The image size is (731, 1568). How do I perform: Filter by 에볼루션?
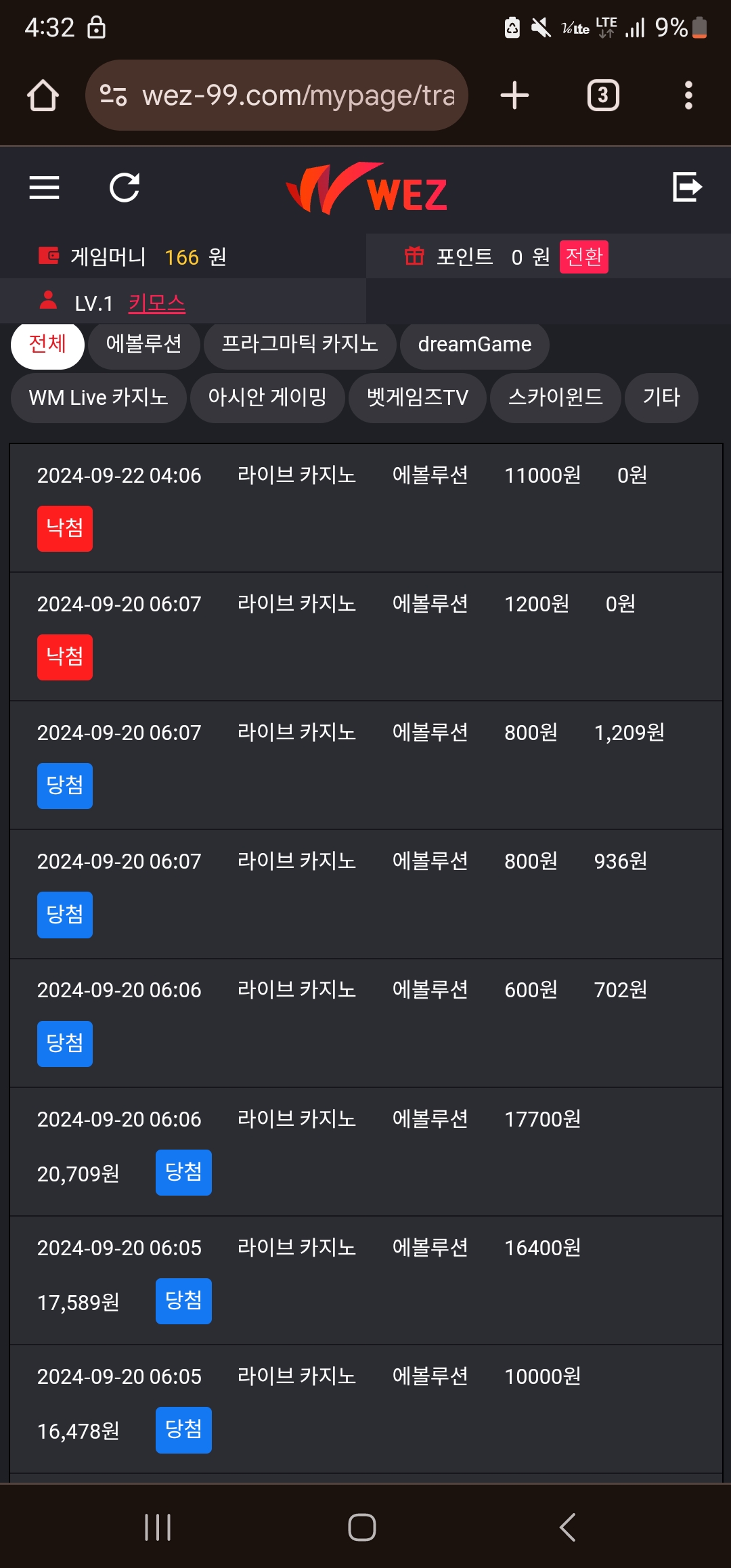[144, 344]
